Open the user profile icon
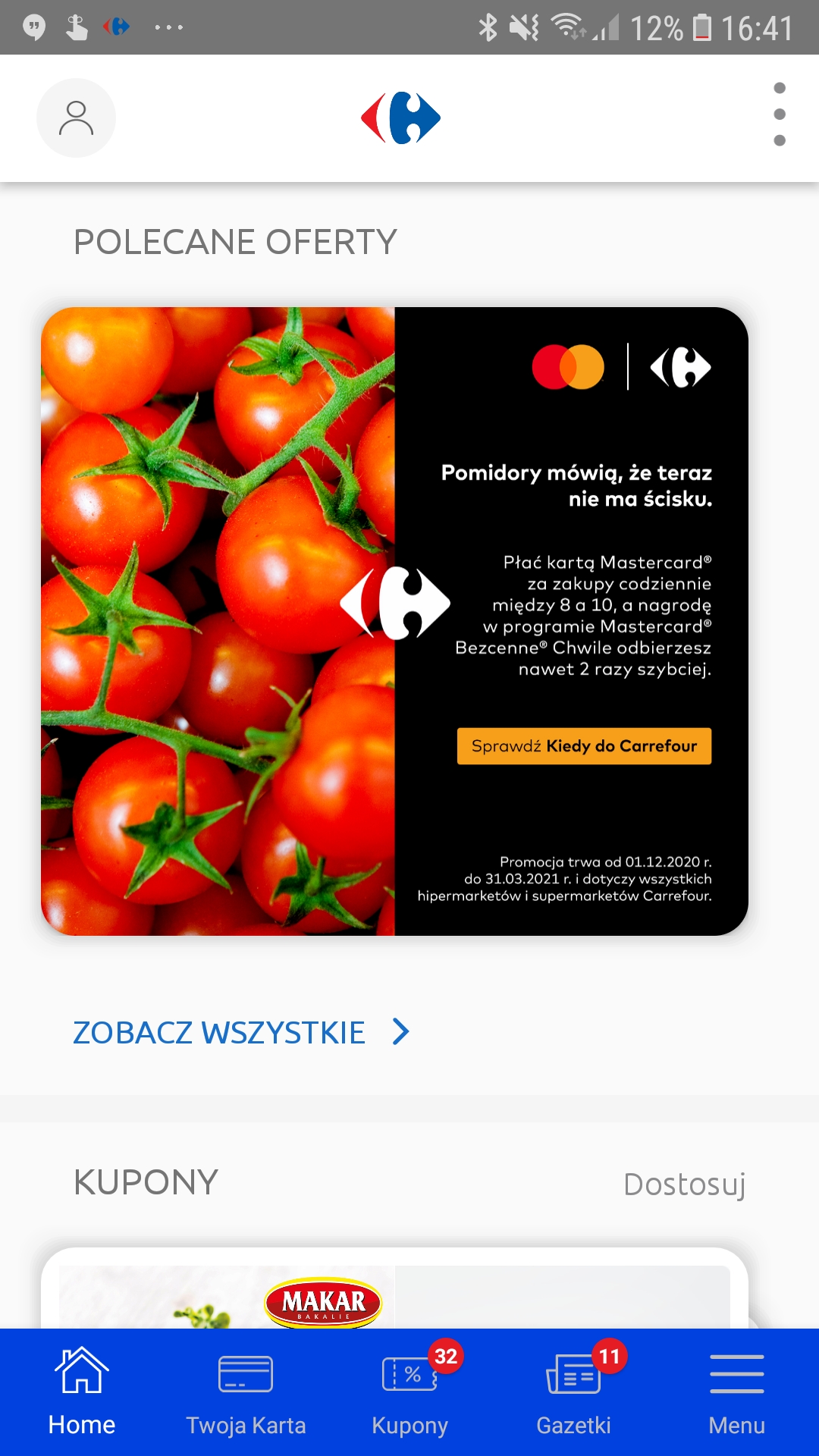Viewport: 819px width, 1456px height. [x=76, y=118]
